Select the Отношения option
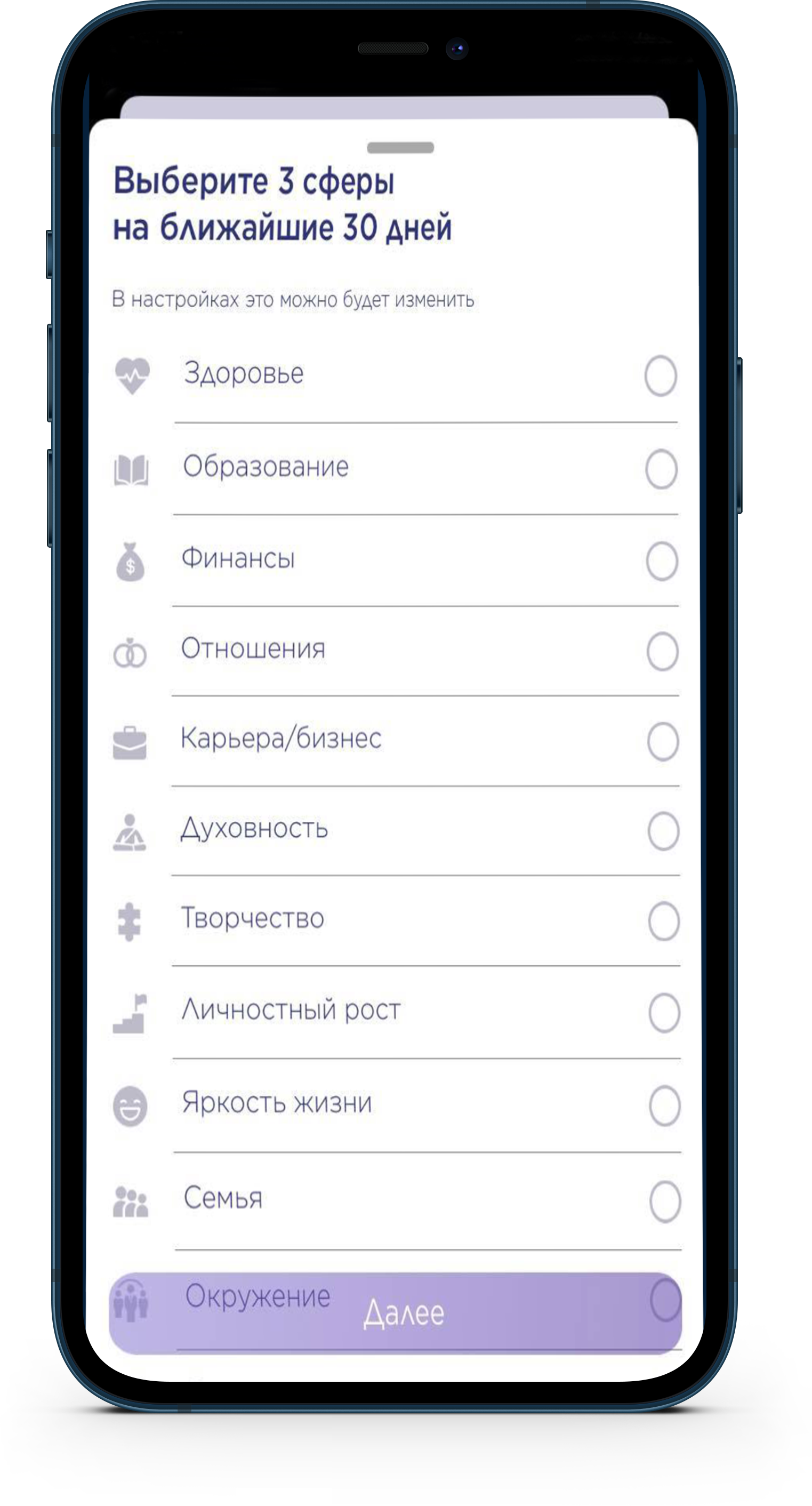The image size is (812, 1506). [662, 651]
